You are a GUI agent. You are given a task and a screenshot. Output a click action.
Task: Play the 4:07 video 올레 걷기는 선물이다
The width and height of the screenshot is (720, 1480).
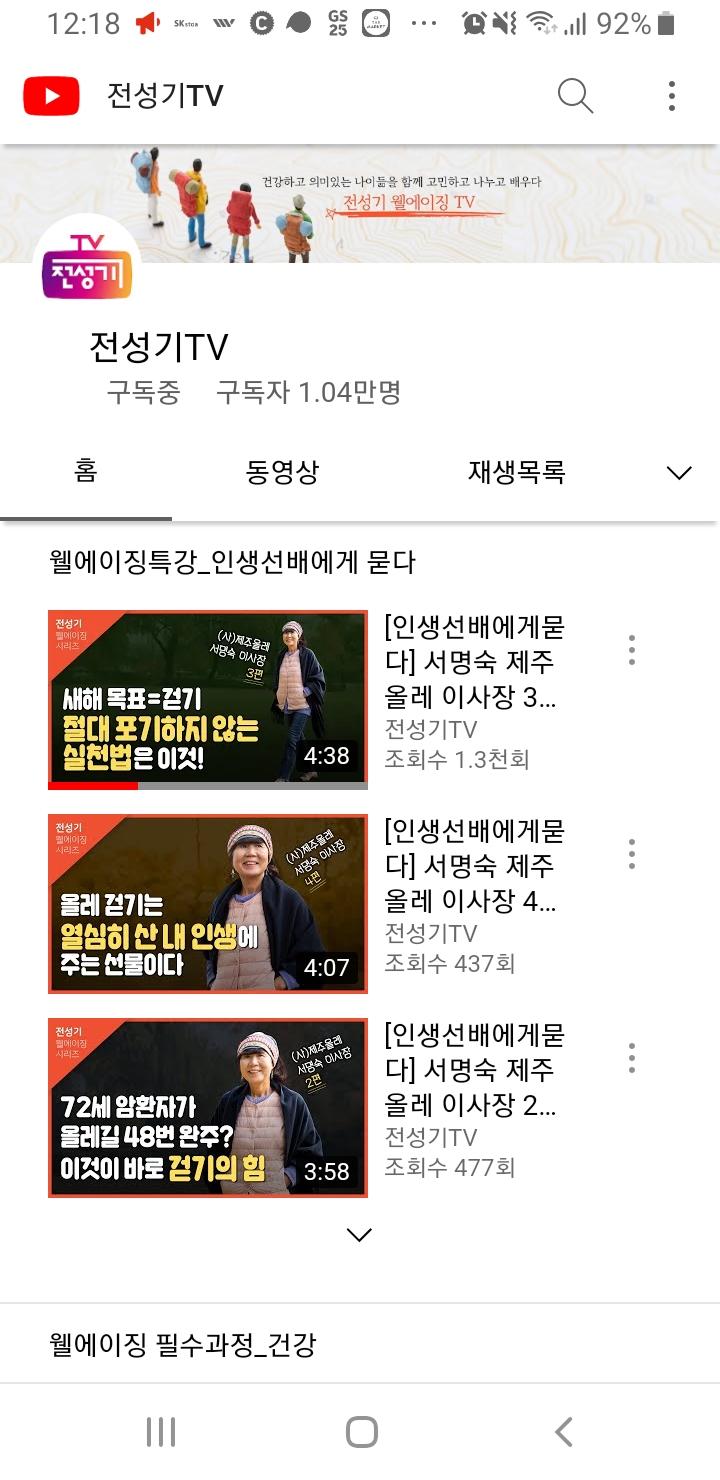tap(208, 904)
